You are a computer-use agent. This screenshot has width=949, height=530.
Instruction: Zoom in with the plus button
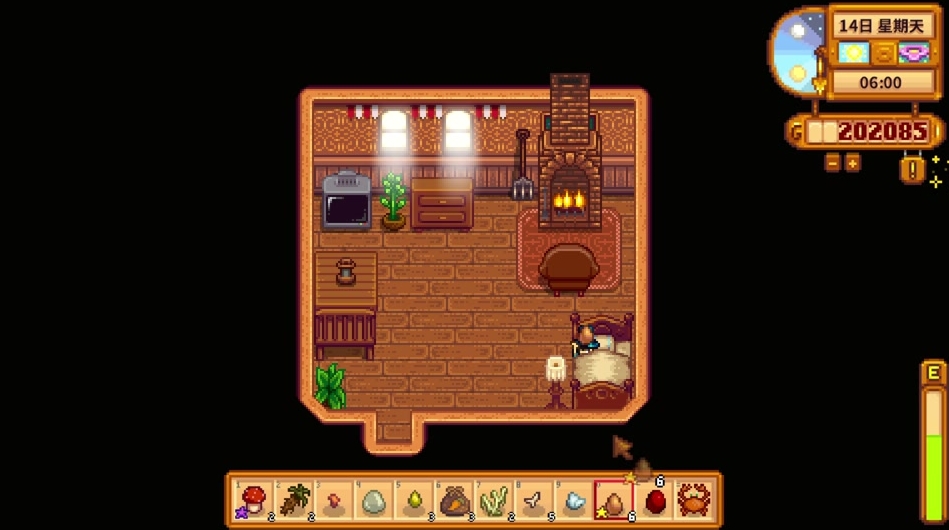(852, 162)
